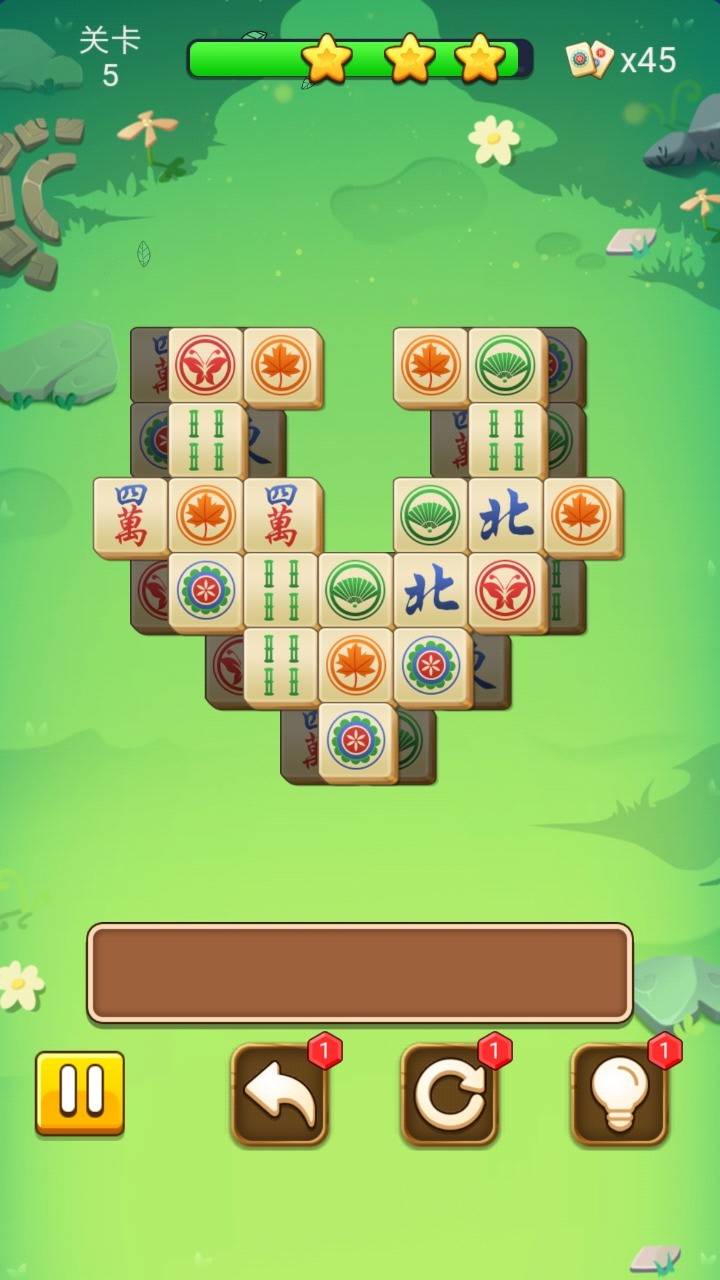Screen dimensions: 720x1280
Task: Shuffle the board with the refresh button
Action: point(450,1094)
